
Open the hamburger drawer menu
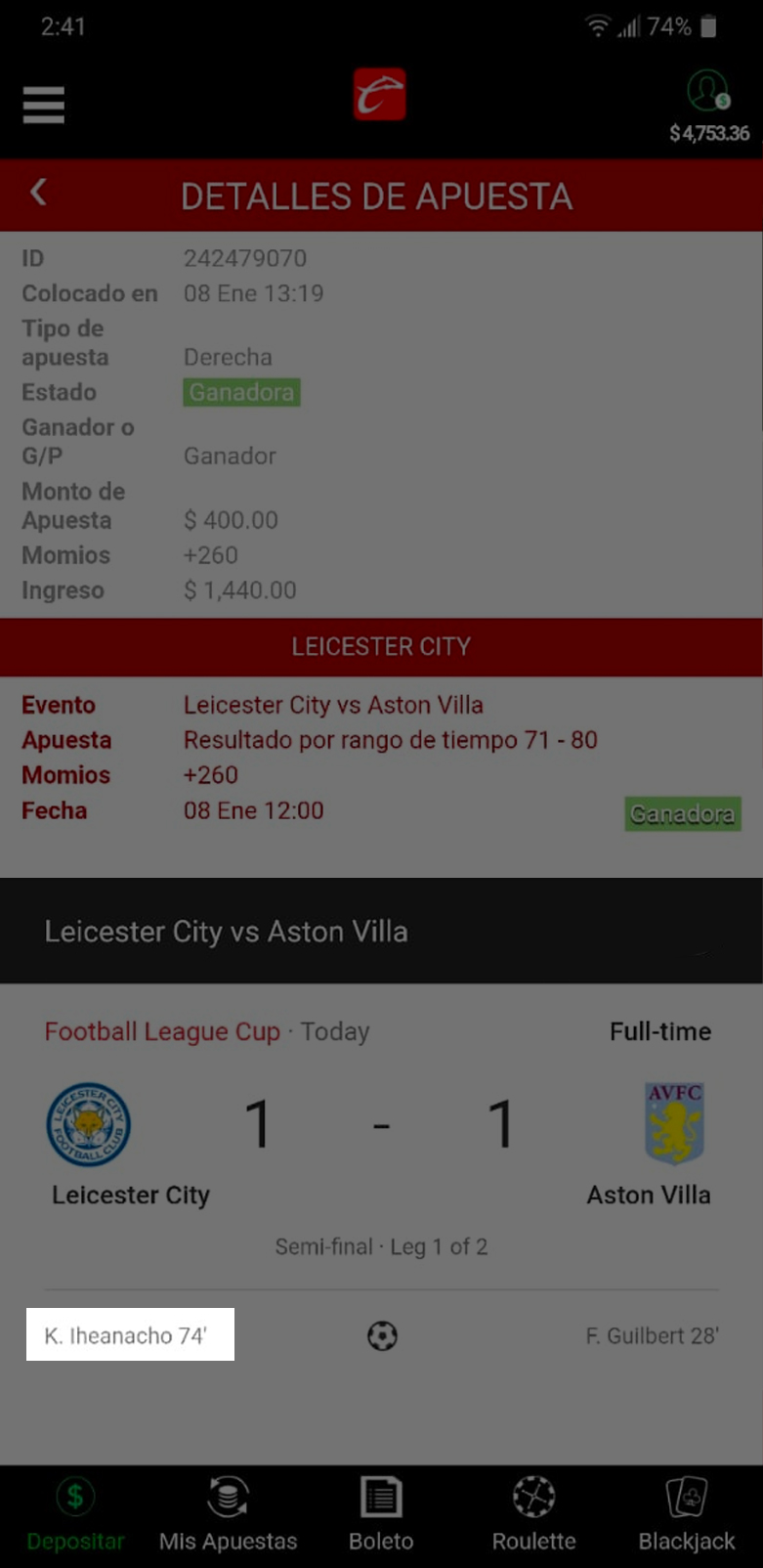click(x=44, y=105)
